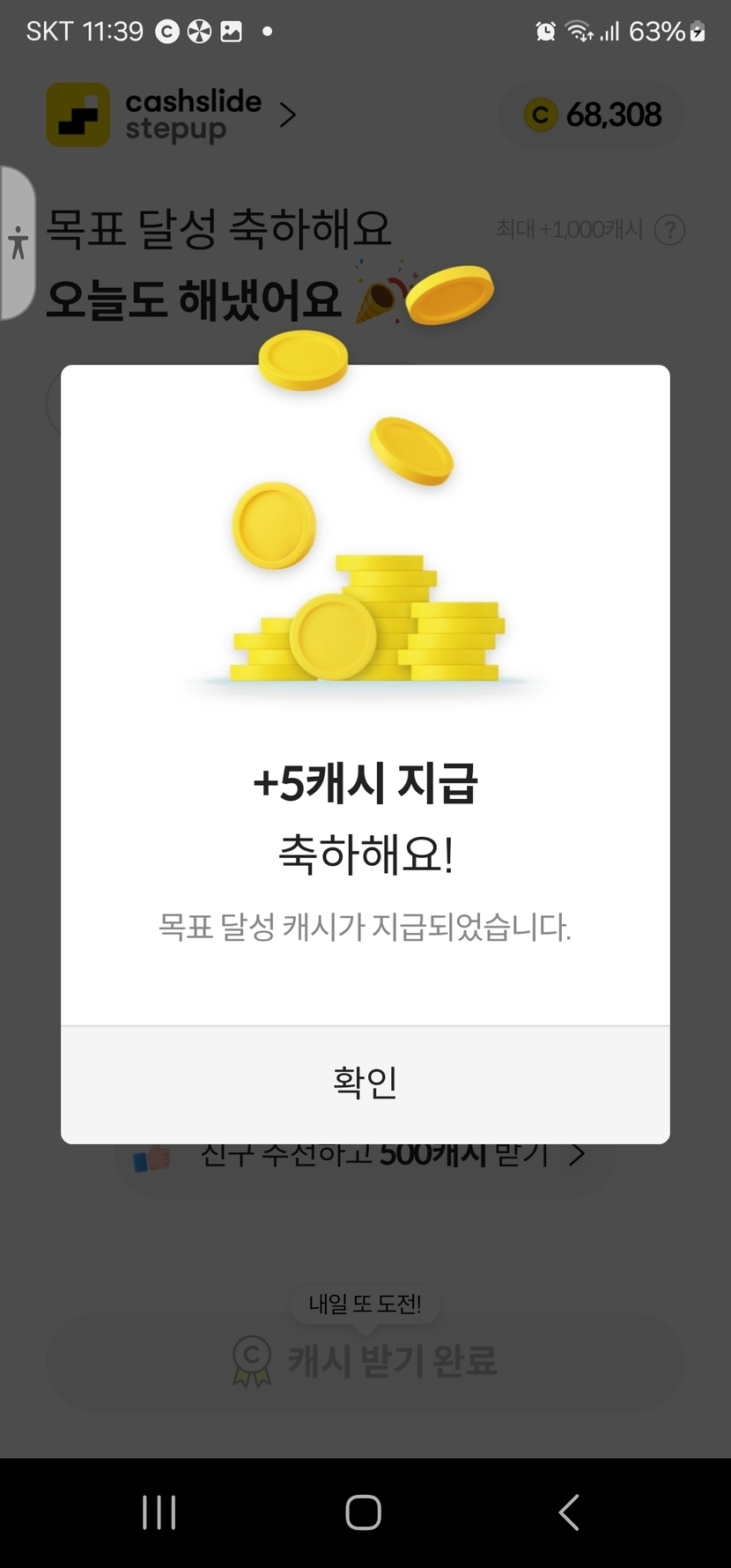The image size is (731, 1568).
Task: Go to the home screen
Action: pos(364,1512)
